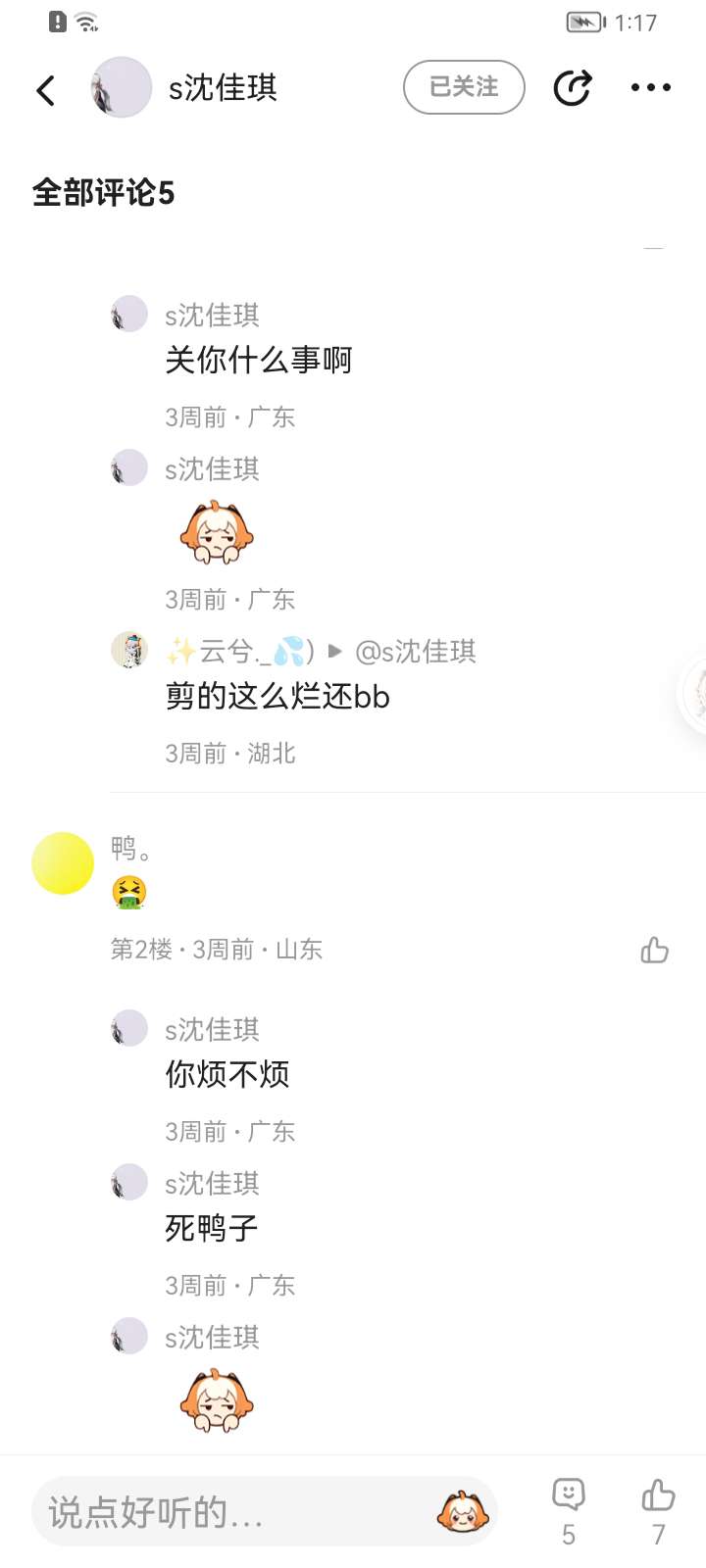Open the emoji sticker picker in comment box
The width and height of the screenshot is (706, 1568).
click(462, 1512)
